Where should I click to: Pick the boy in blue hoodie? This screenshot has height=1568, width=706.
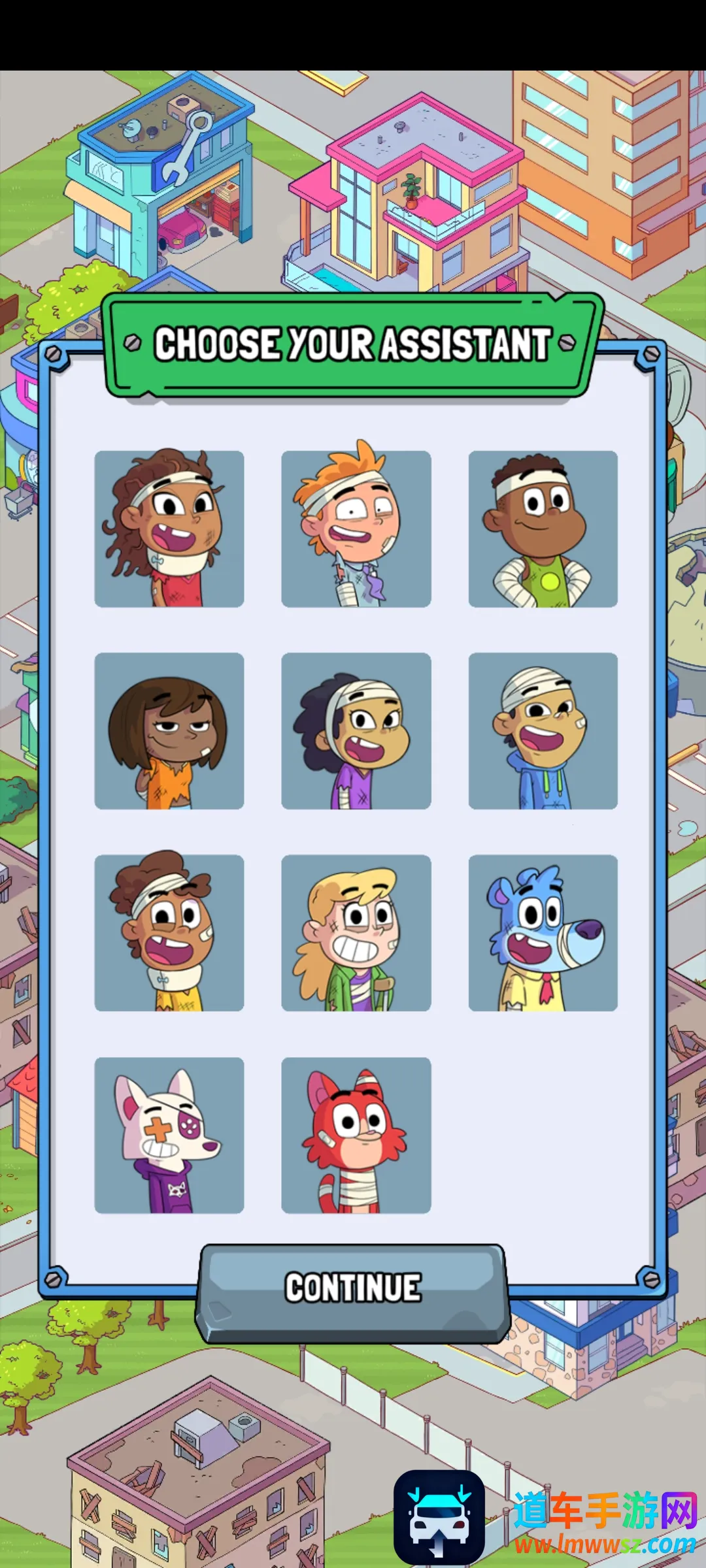pyautogui.click(x=543, y=730)
